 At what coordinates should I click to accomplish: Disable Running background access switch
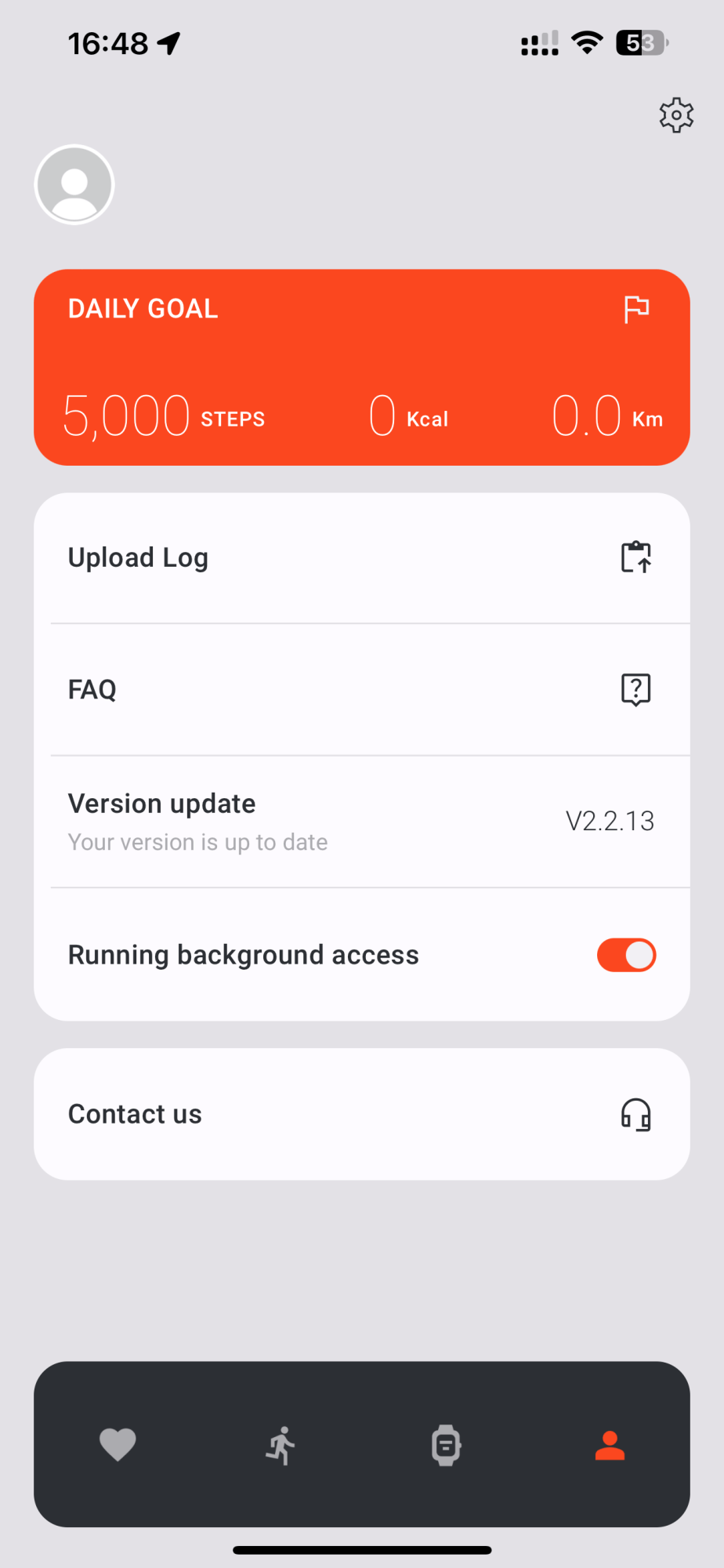(x=626, y=955)
